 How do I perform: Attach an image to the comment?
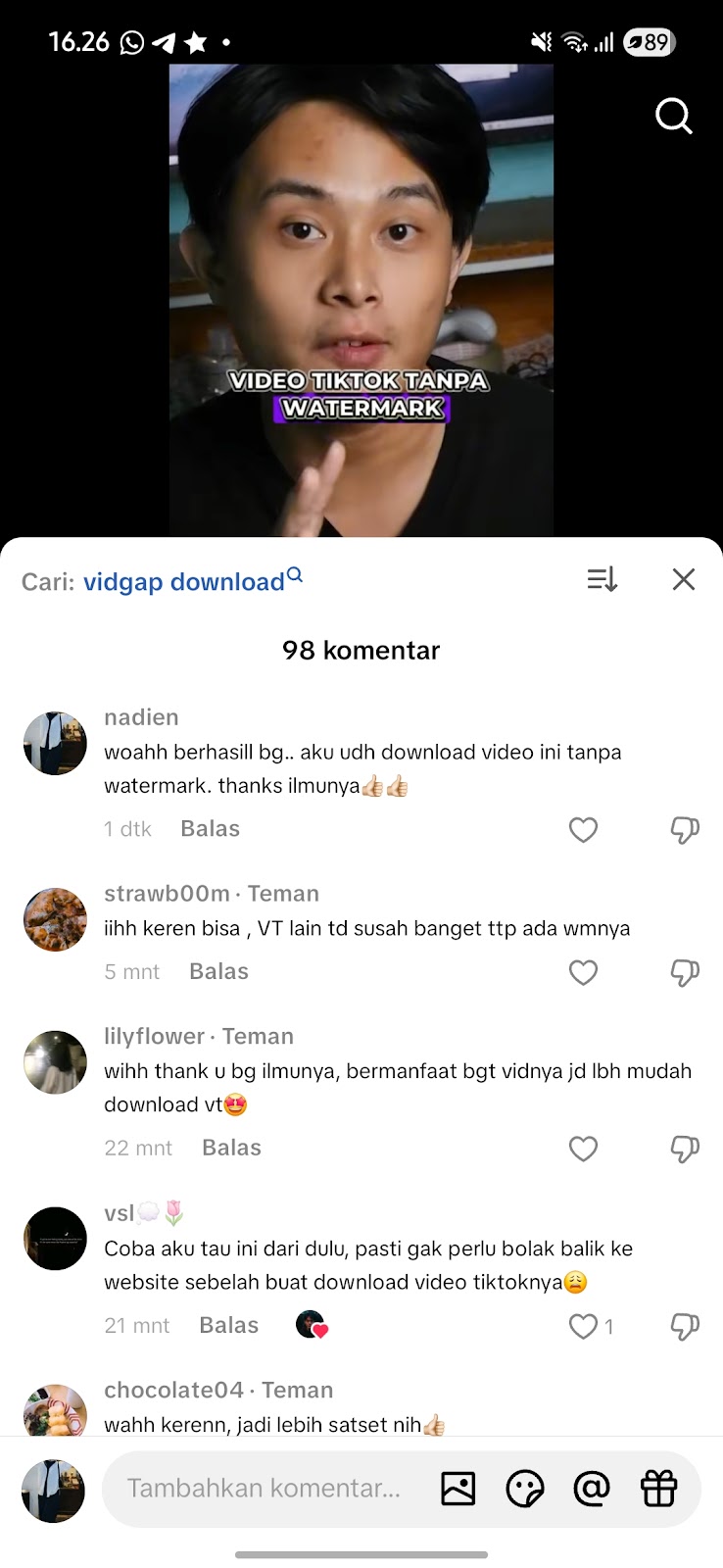click(x=458, y=1489)
